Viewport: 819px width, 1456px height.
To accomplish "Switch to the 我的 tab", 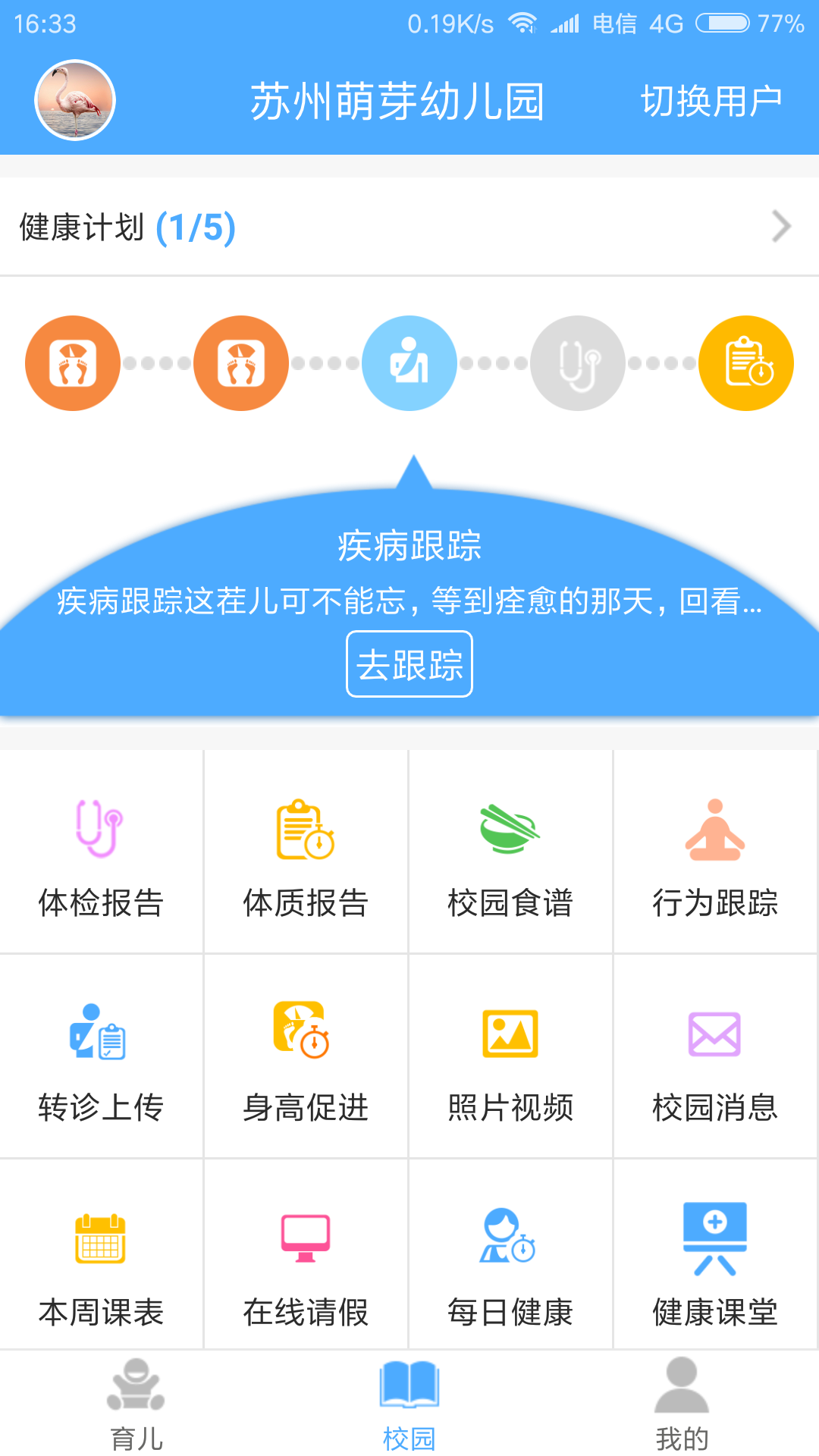I will (682, 1404).
